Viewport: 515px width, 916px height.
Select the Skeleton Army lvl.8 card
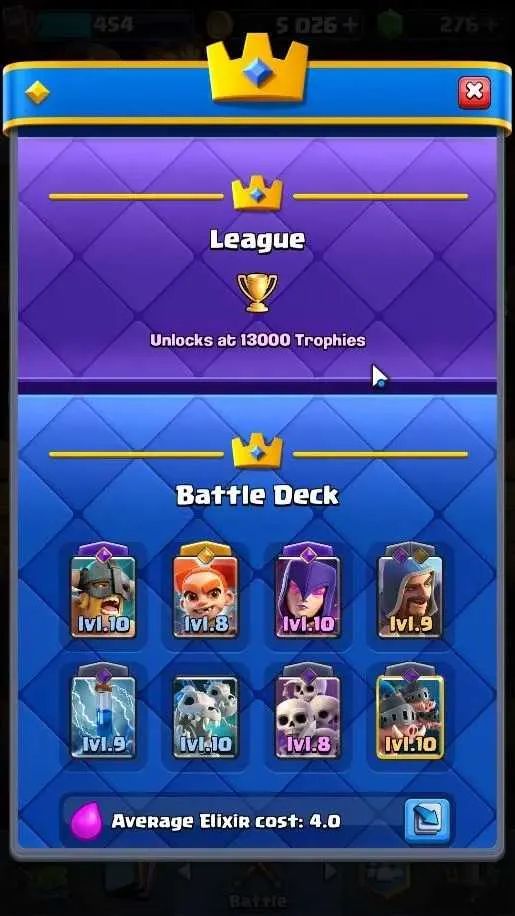308,712
